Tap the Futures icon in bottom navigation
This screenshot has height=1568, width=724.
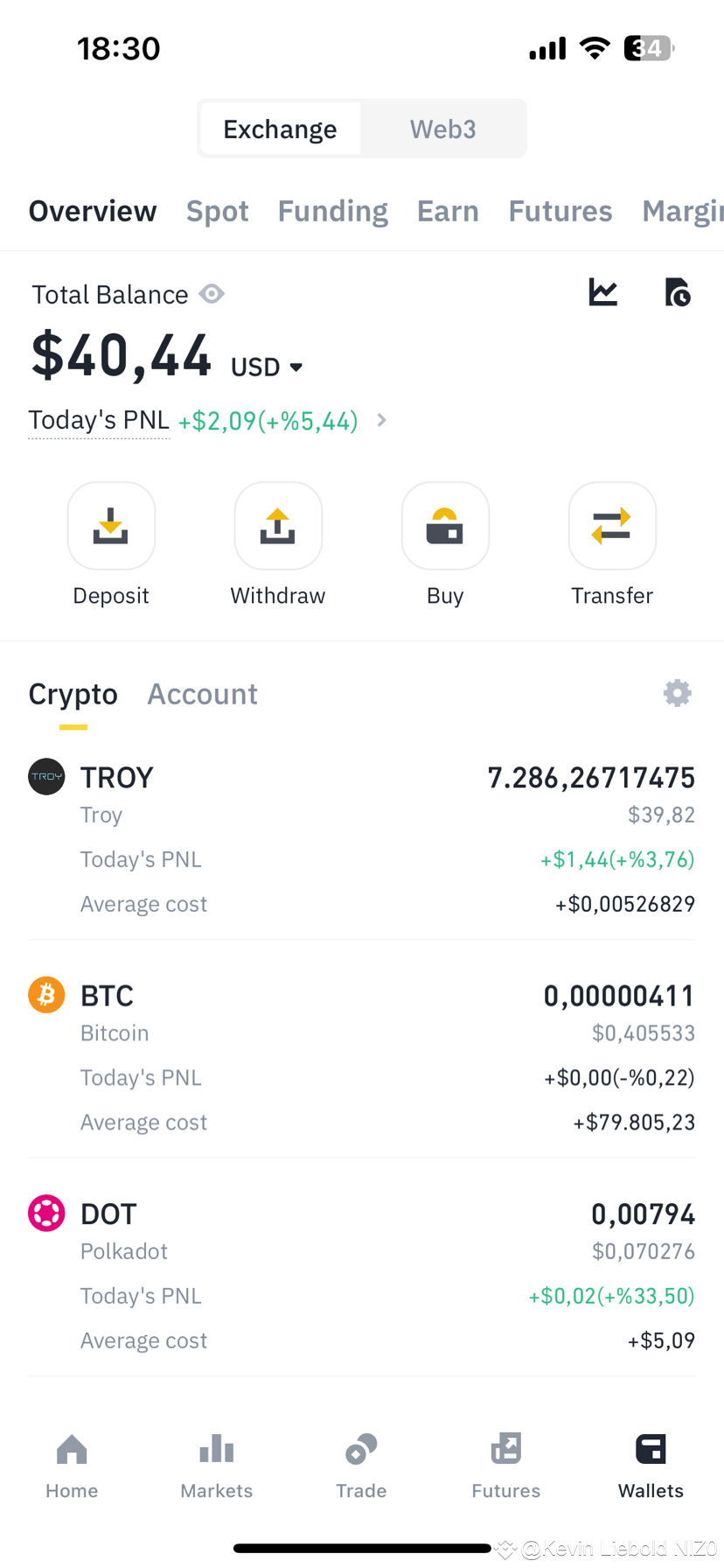[505, 1449]
